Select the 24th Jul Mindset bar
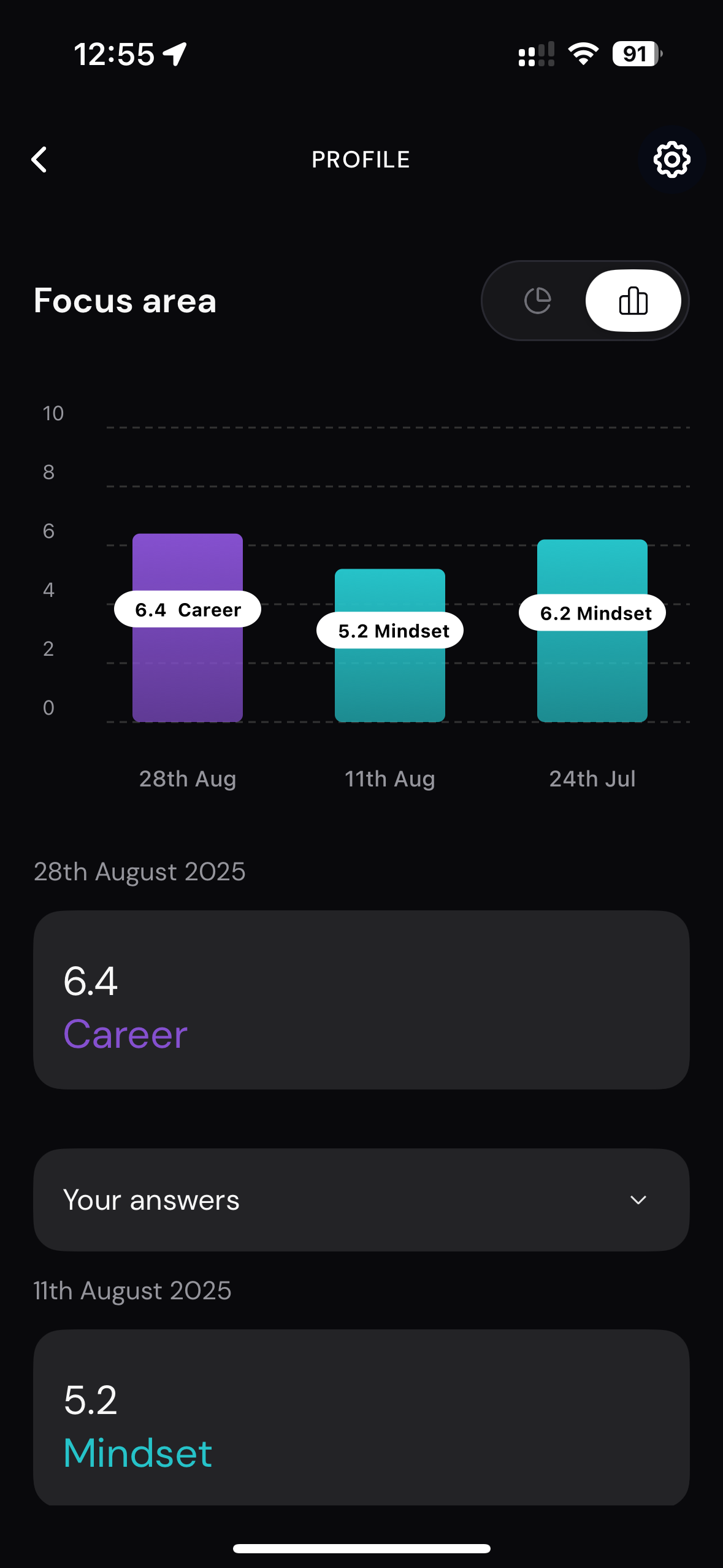 click(592, 669)
